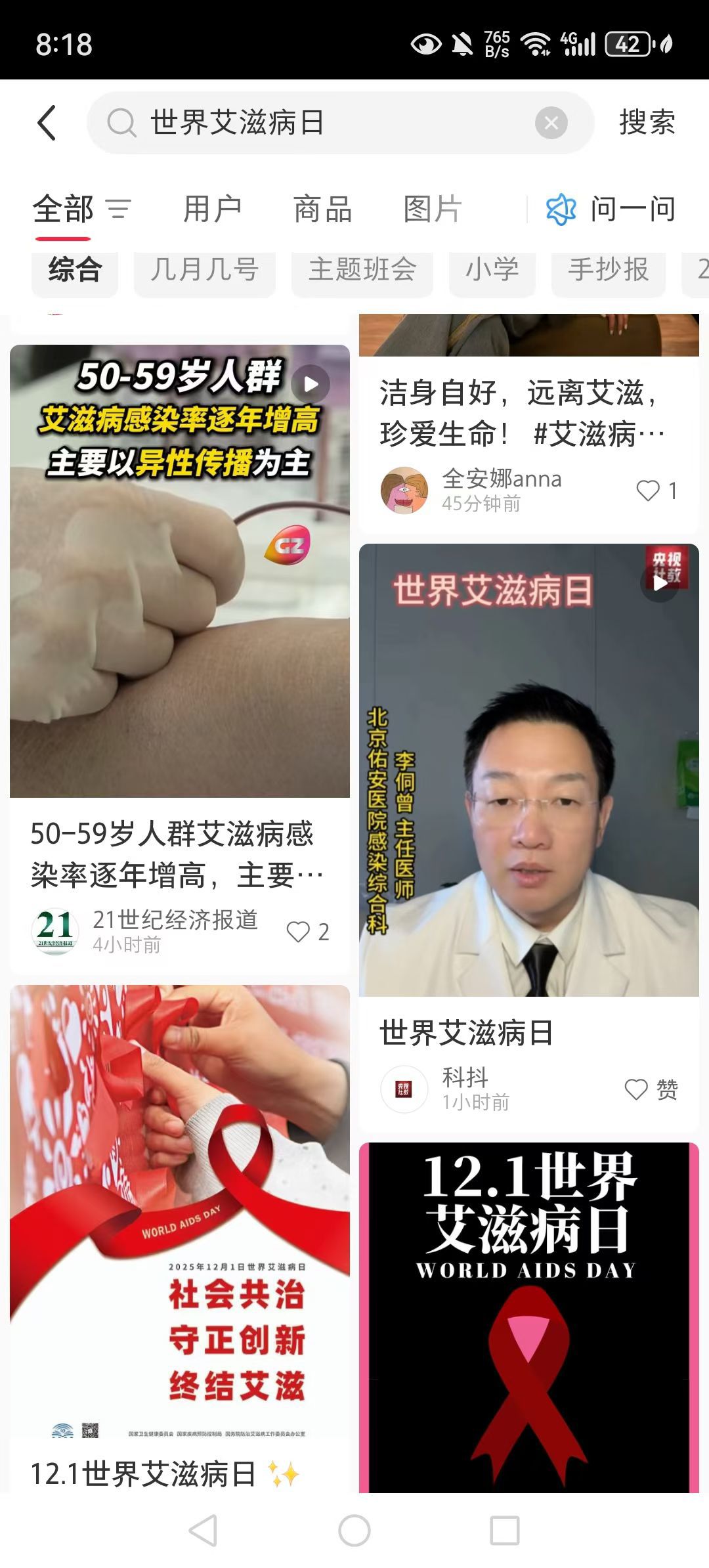The height and width of the screenshot is (1568, 709).
Task: Switch to the 图片 tab
Action: click(x=433, y=209)
